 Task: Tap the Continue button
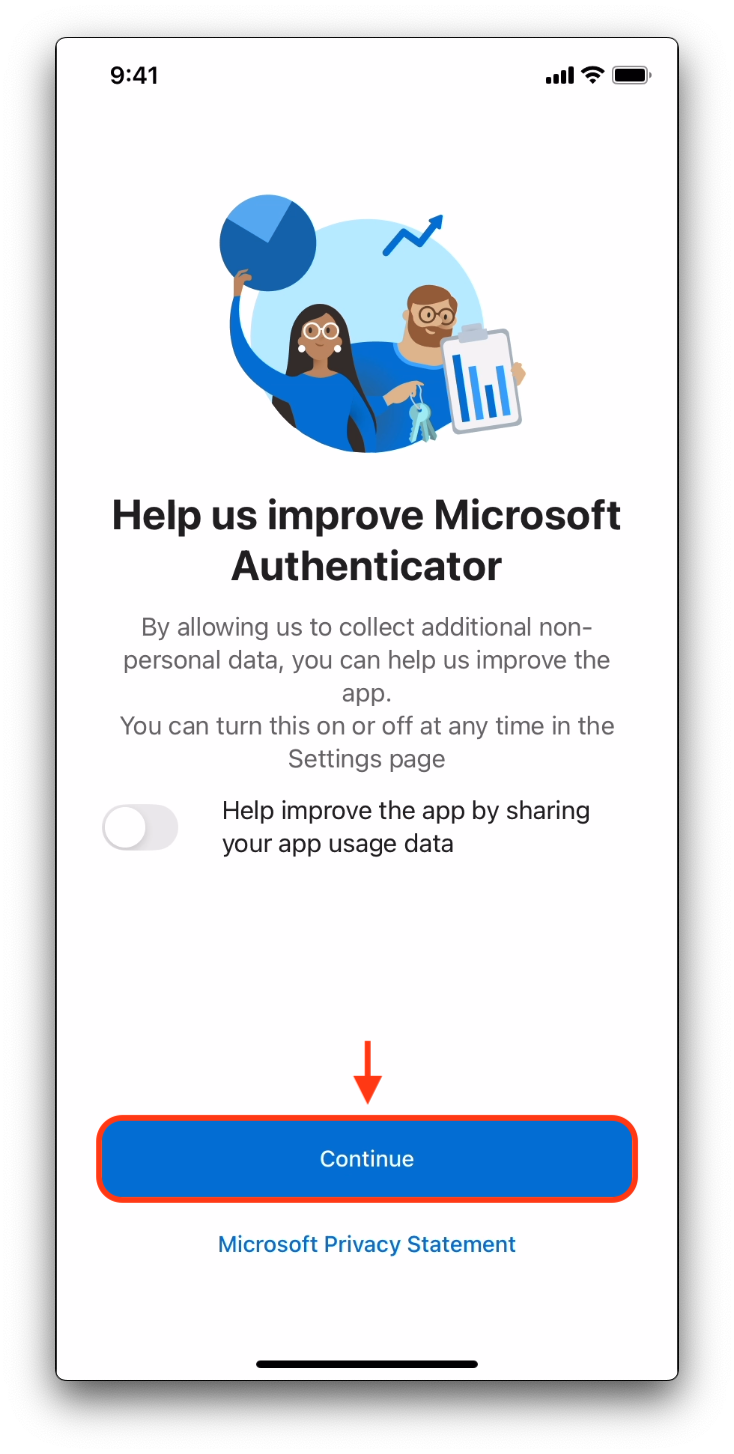[367, 1158]
